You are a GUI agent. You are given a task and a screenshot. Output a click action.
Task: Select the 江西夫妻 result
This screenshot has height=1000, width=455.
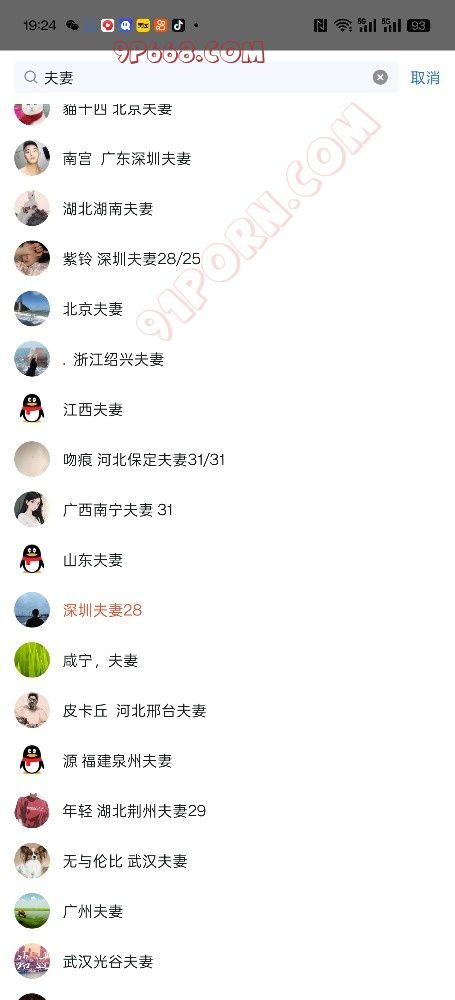(x=227, y=409)
